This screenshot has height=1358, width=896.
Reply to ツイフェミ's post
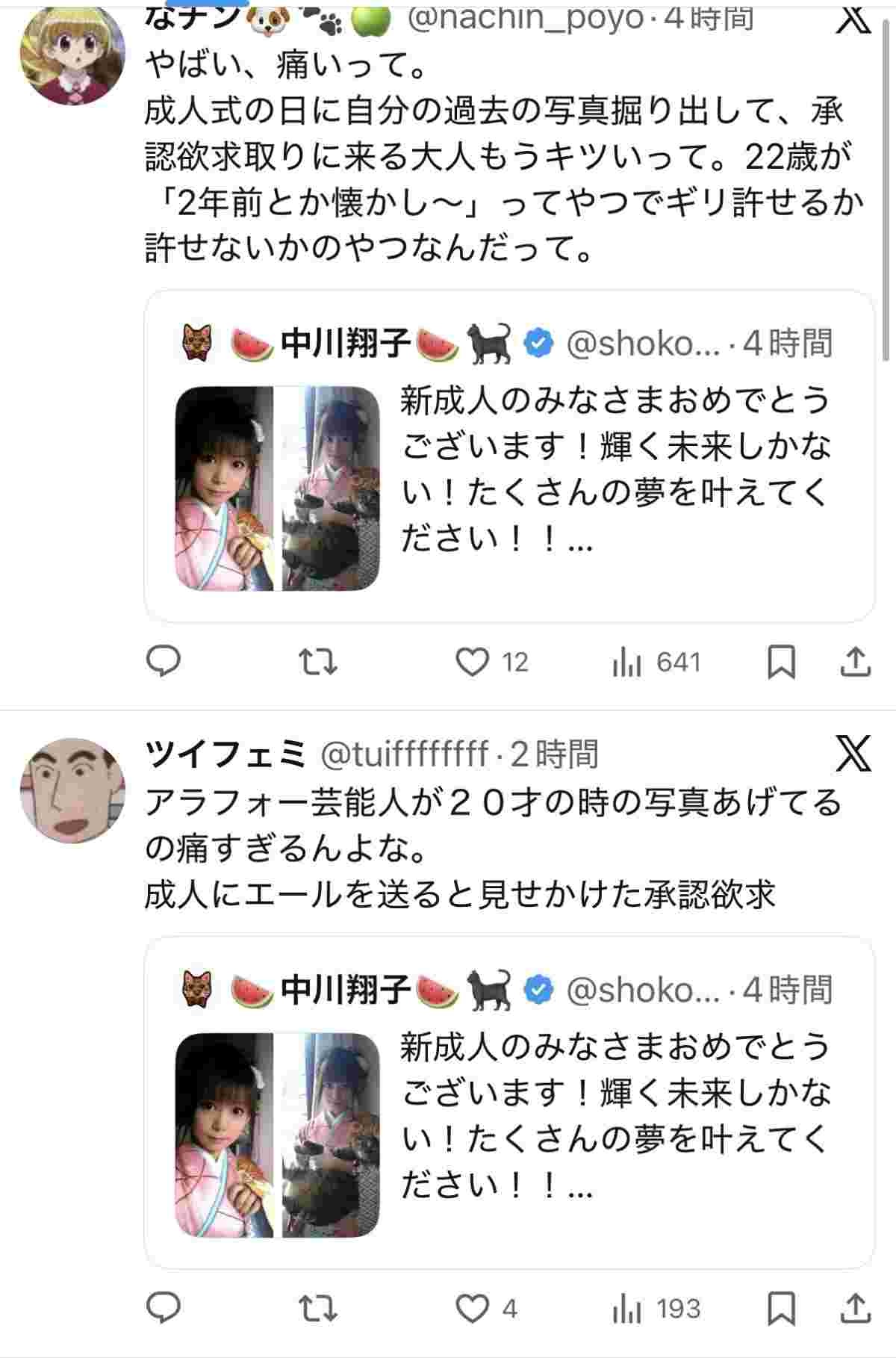click(163, 1308)
